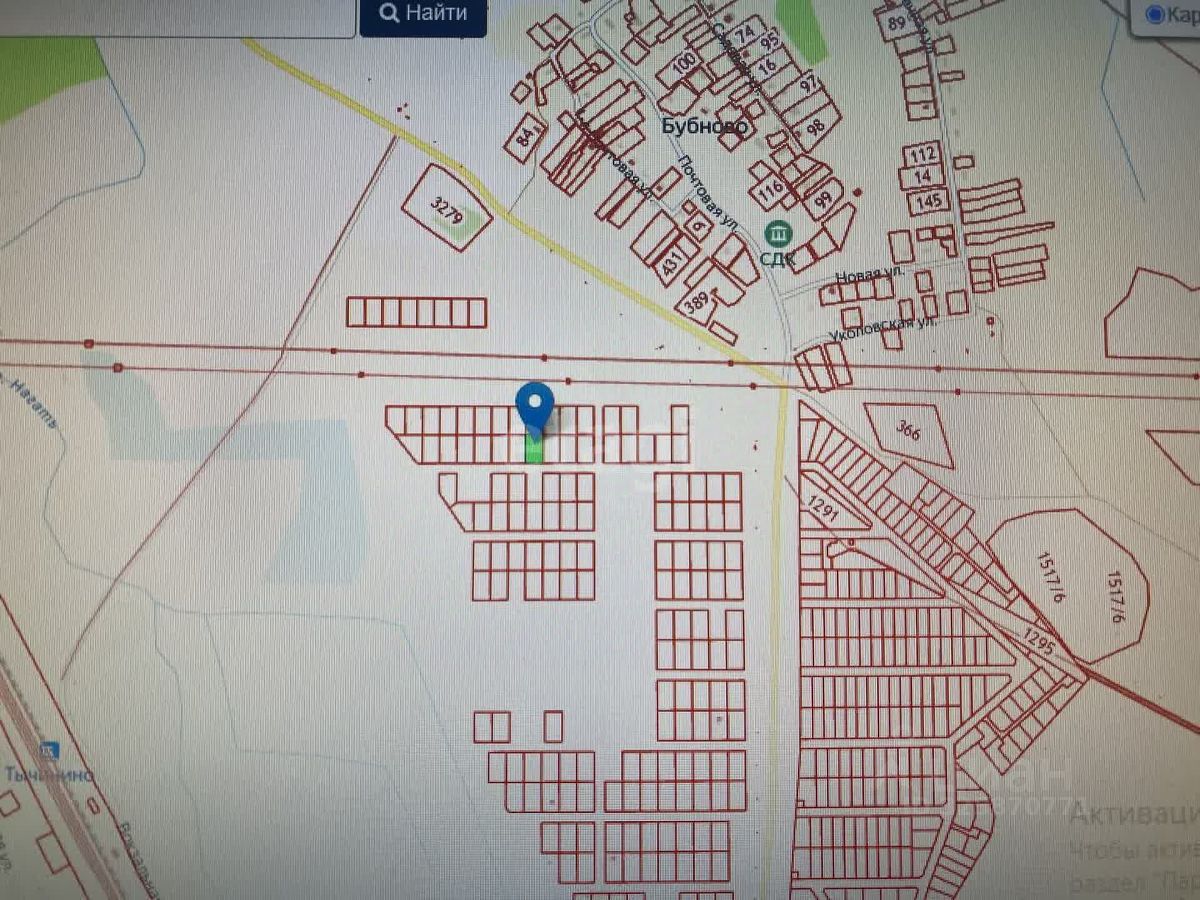Tap the Найти search button

[423, 15]
